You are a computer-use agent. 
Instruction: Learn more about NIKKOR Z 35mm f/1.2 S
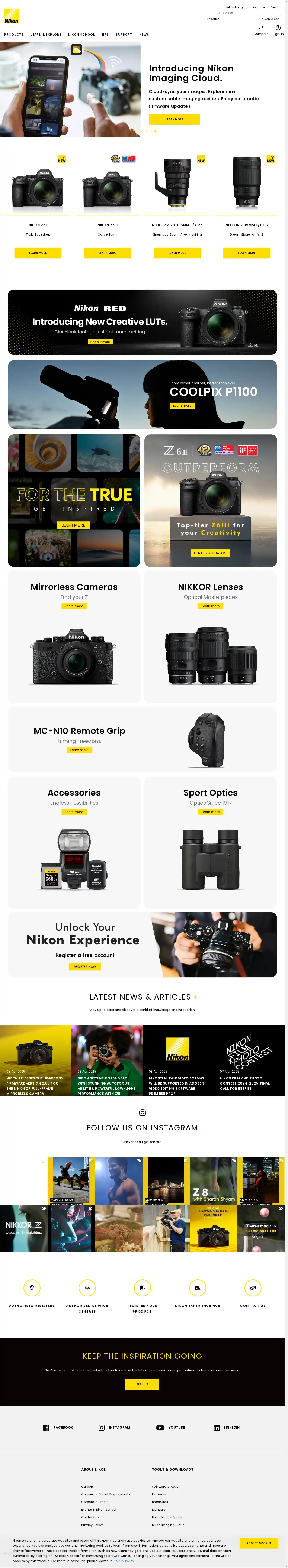click(247, 253)
